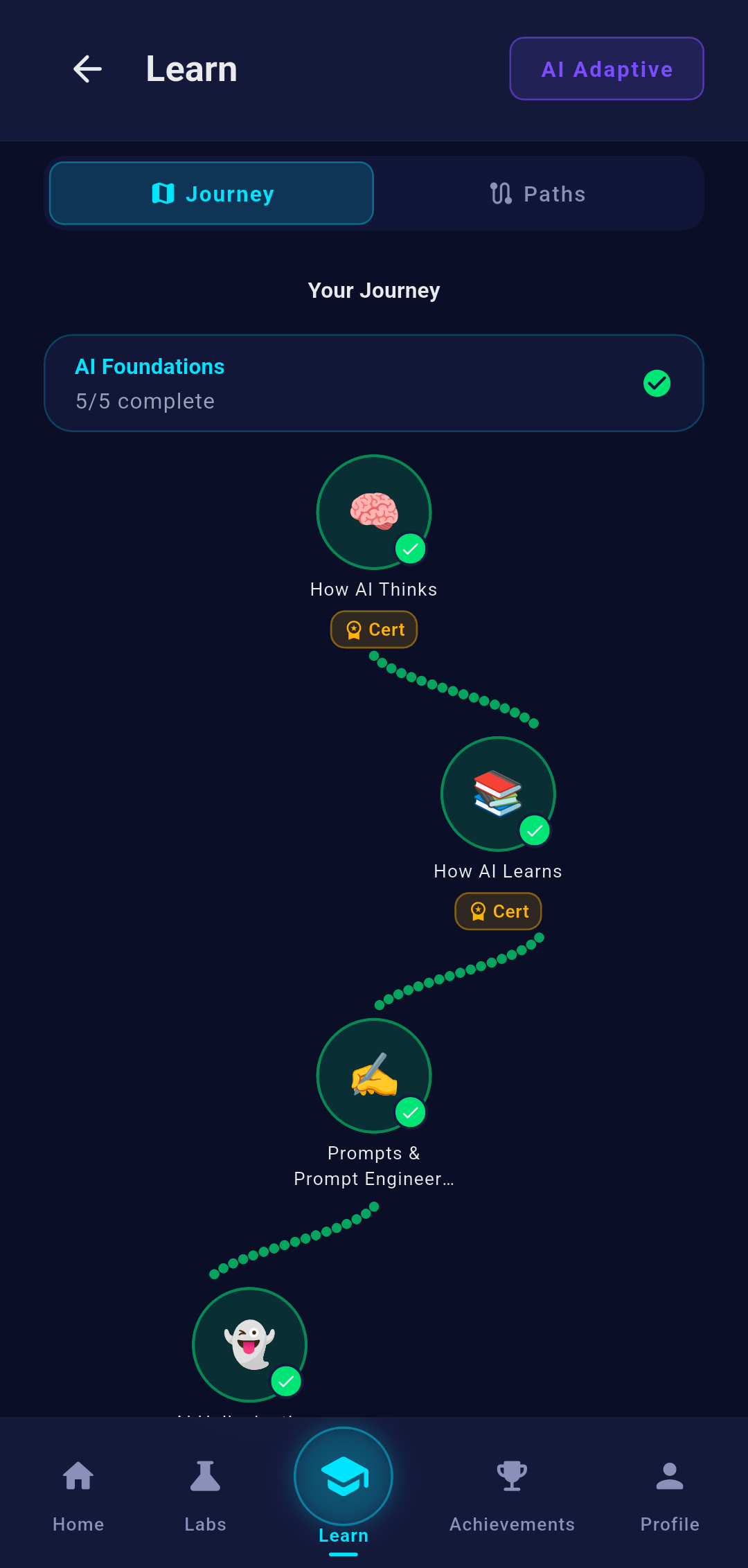
Task: Select the books icon for How AI Learns
Action: tap(497, 794)
